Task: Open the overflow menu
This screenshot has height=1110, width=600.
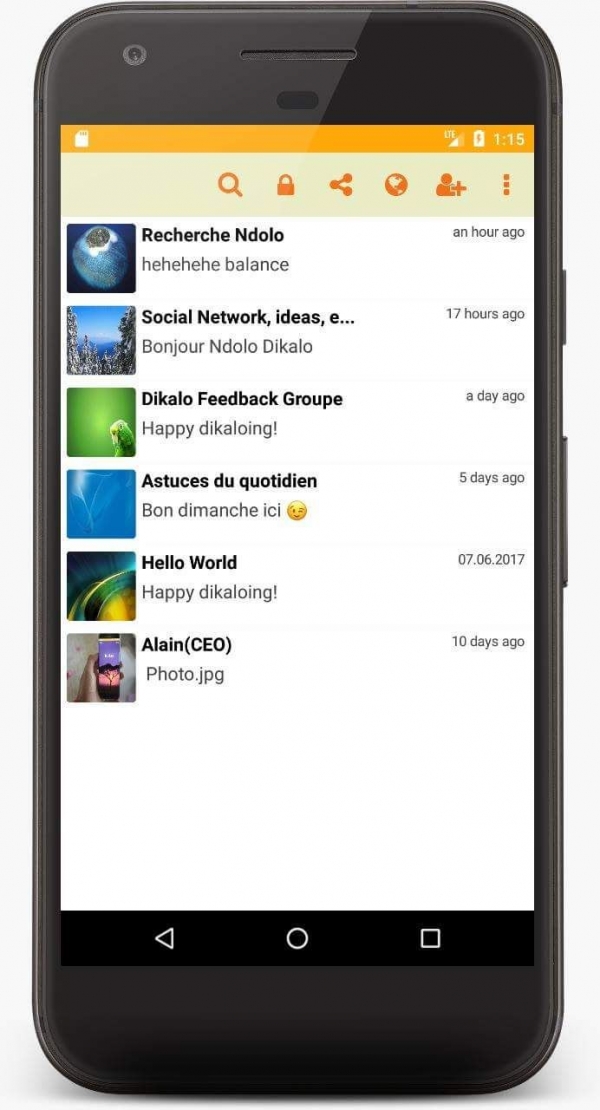Action: [506, 185]
